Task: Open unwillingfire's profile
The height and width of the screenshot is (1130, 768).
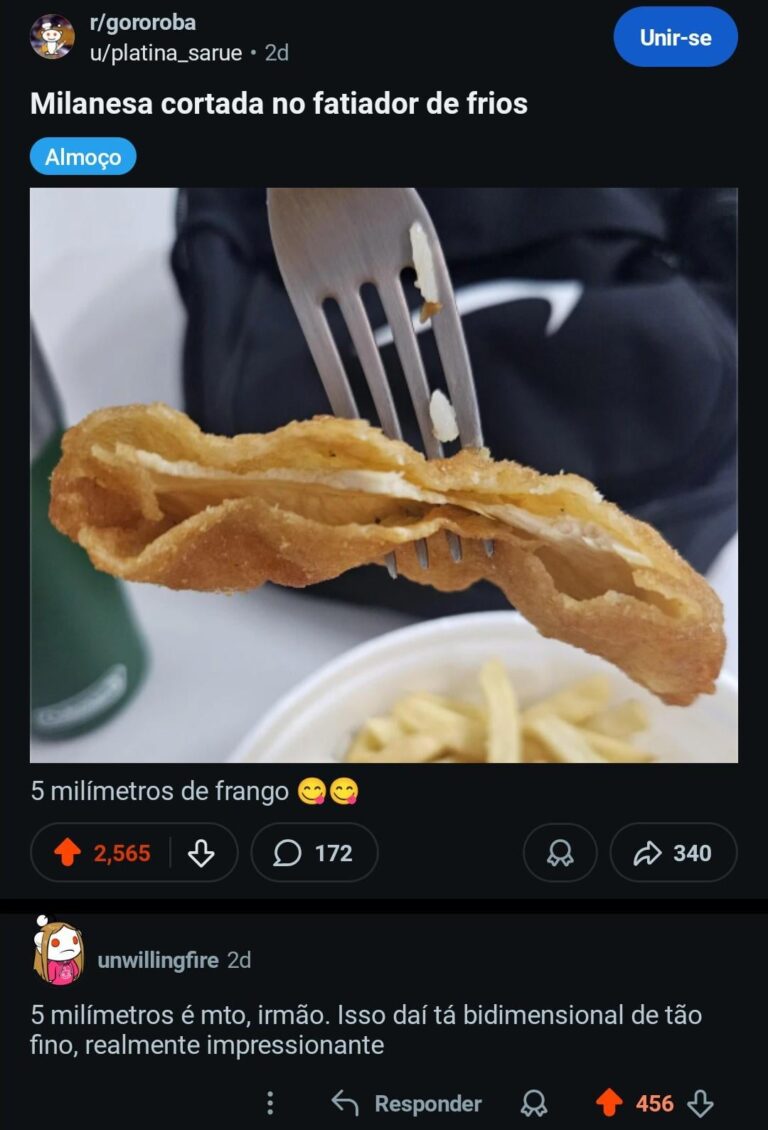Action: pyautogui.click(x=158, y=960)
